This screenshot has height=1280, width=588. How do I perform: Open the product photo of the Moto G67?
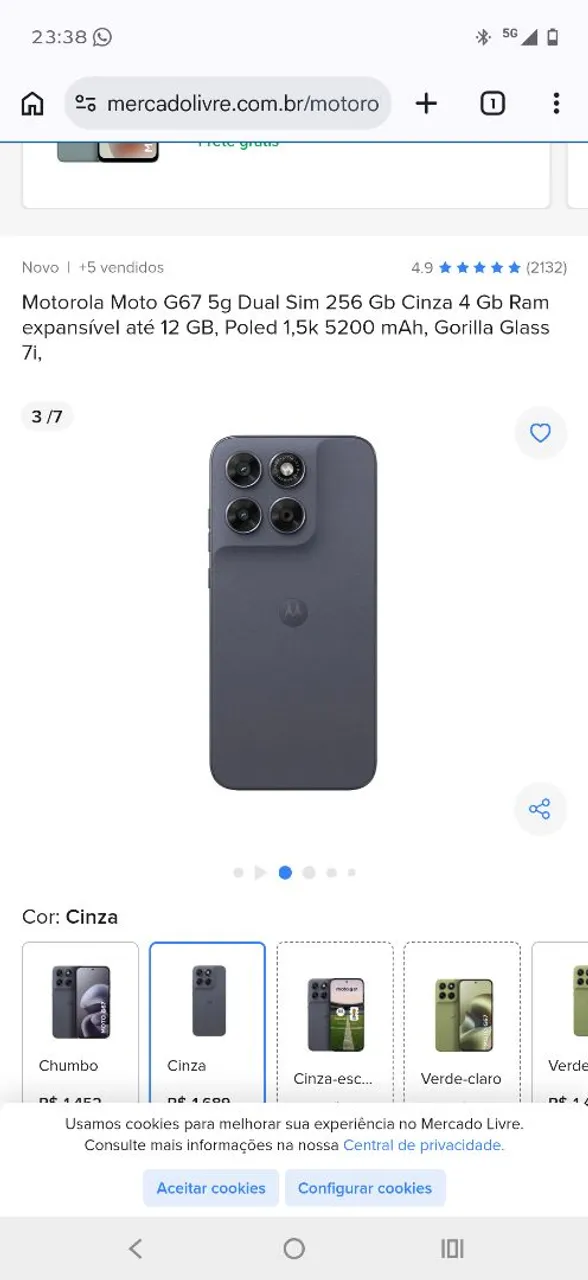(293, 613)
